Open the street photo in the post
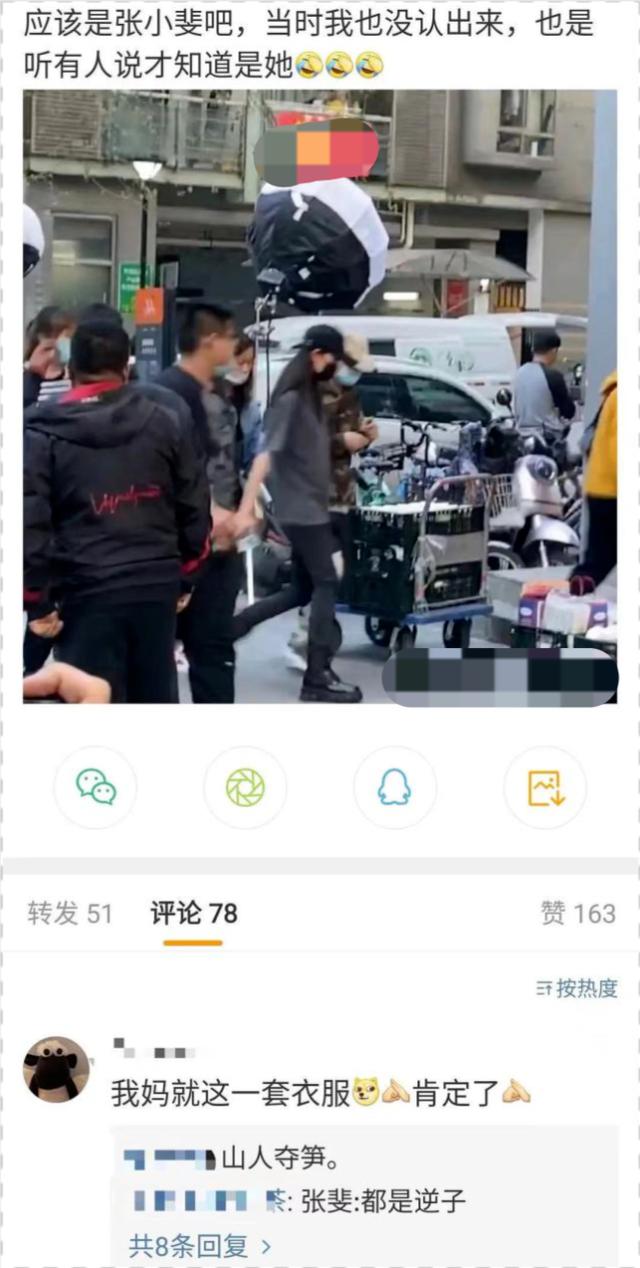Image resolution: width=640 pixels, height=1268 pixels. pos(320,397)
